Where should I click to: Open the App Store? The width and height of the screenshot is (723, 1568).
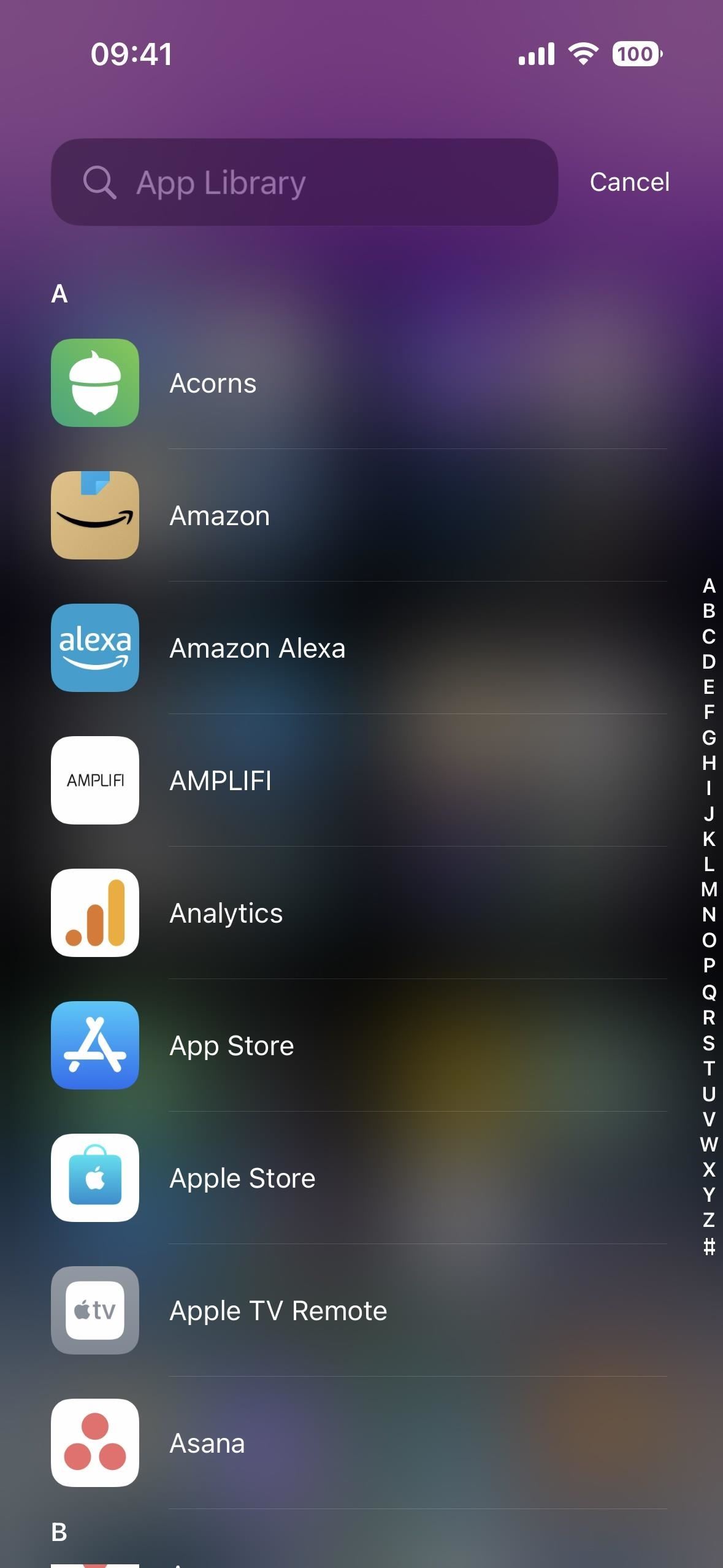359,1045
